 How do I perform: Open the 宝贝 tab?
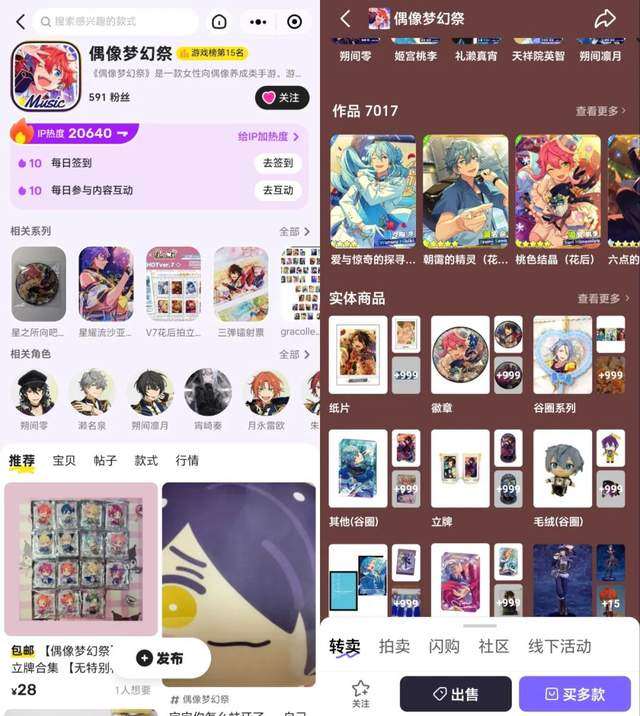tap(64, 461)
